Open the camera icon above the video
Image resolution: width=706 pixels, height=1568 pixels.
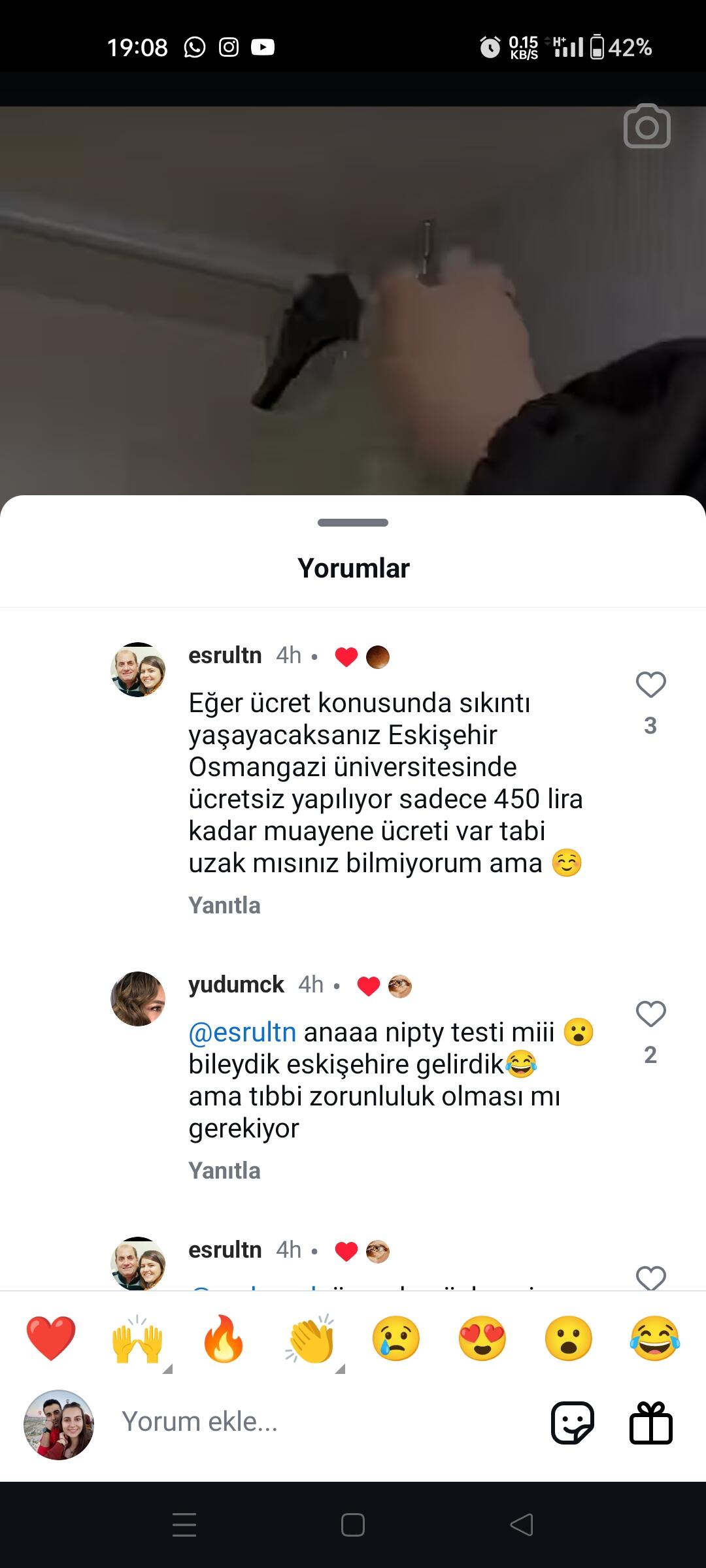[x=647, y=127]
